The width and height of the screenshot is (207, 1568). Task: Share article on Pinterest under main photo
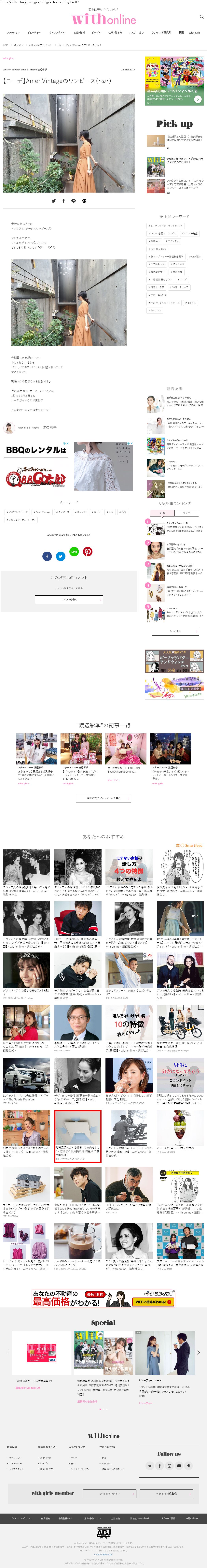click(84, 200)
